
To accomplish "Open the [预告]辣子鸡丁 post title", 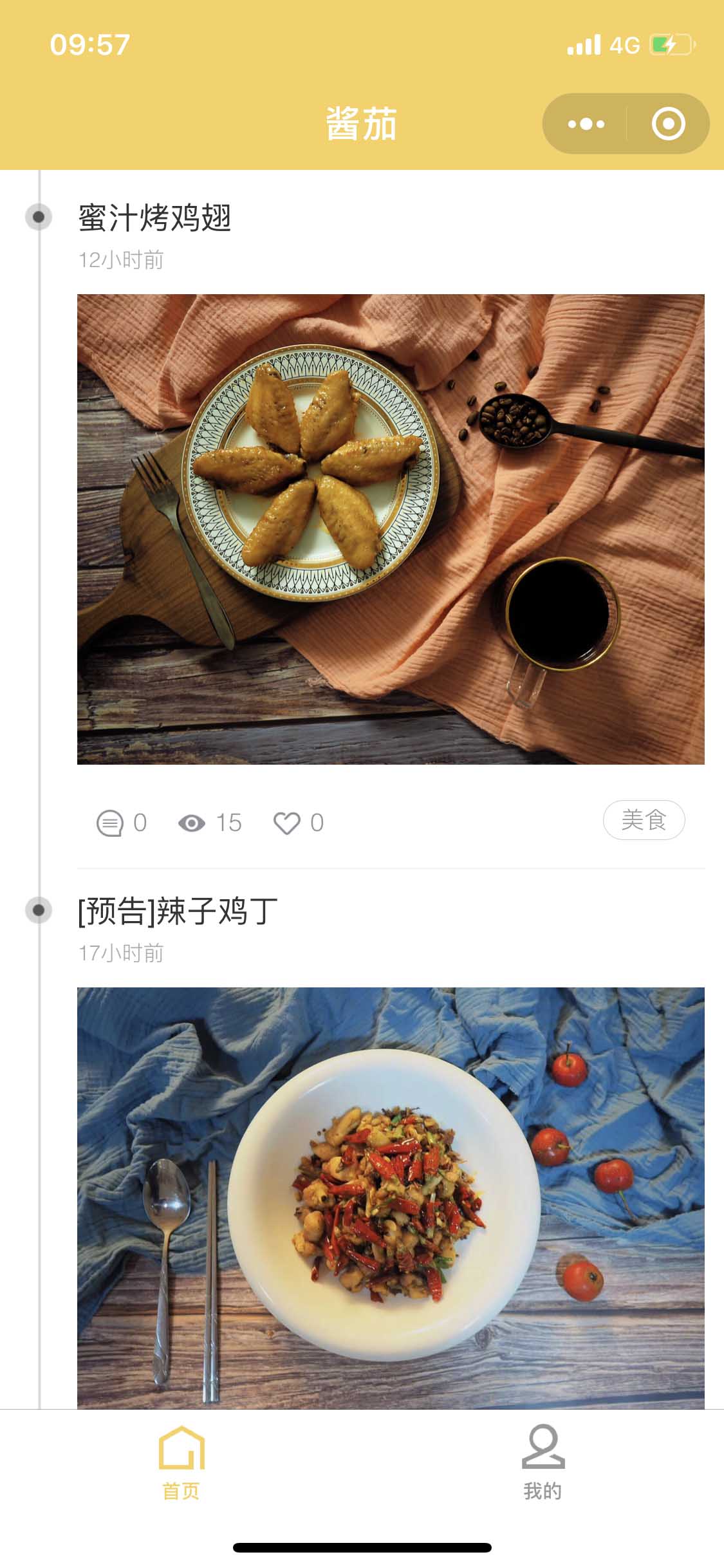I will click(x=178, y=911).
